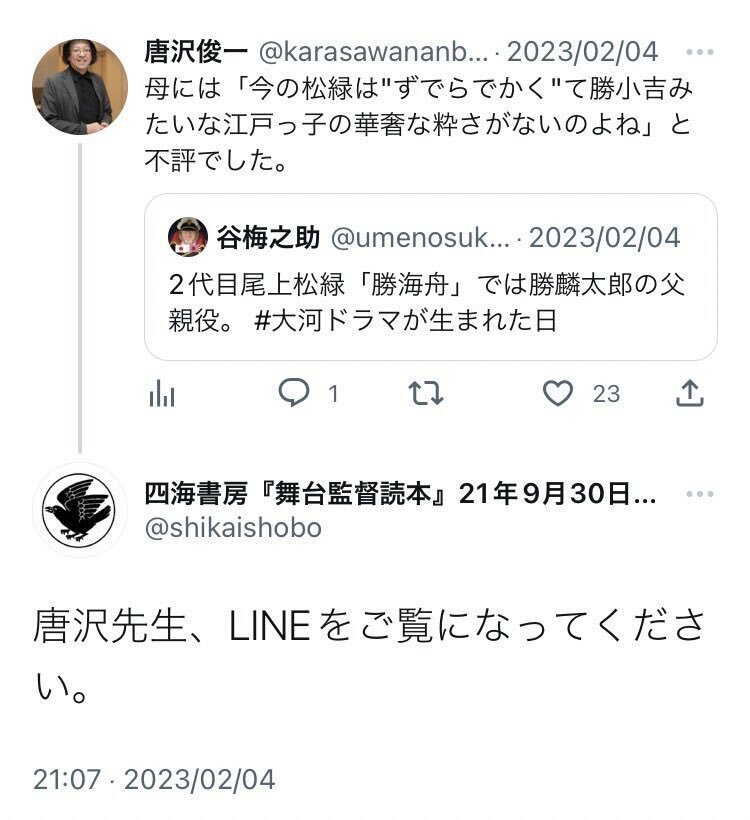
Task: Open the @shikaishobo handle
Action: pos(233,528)
